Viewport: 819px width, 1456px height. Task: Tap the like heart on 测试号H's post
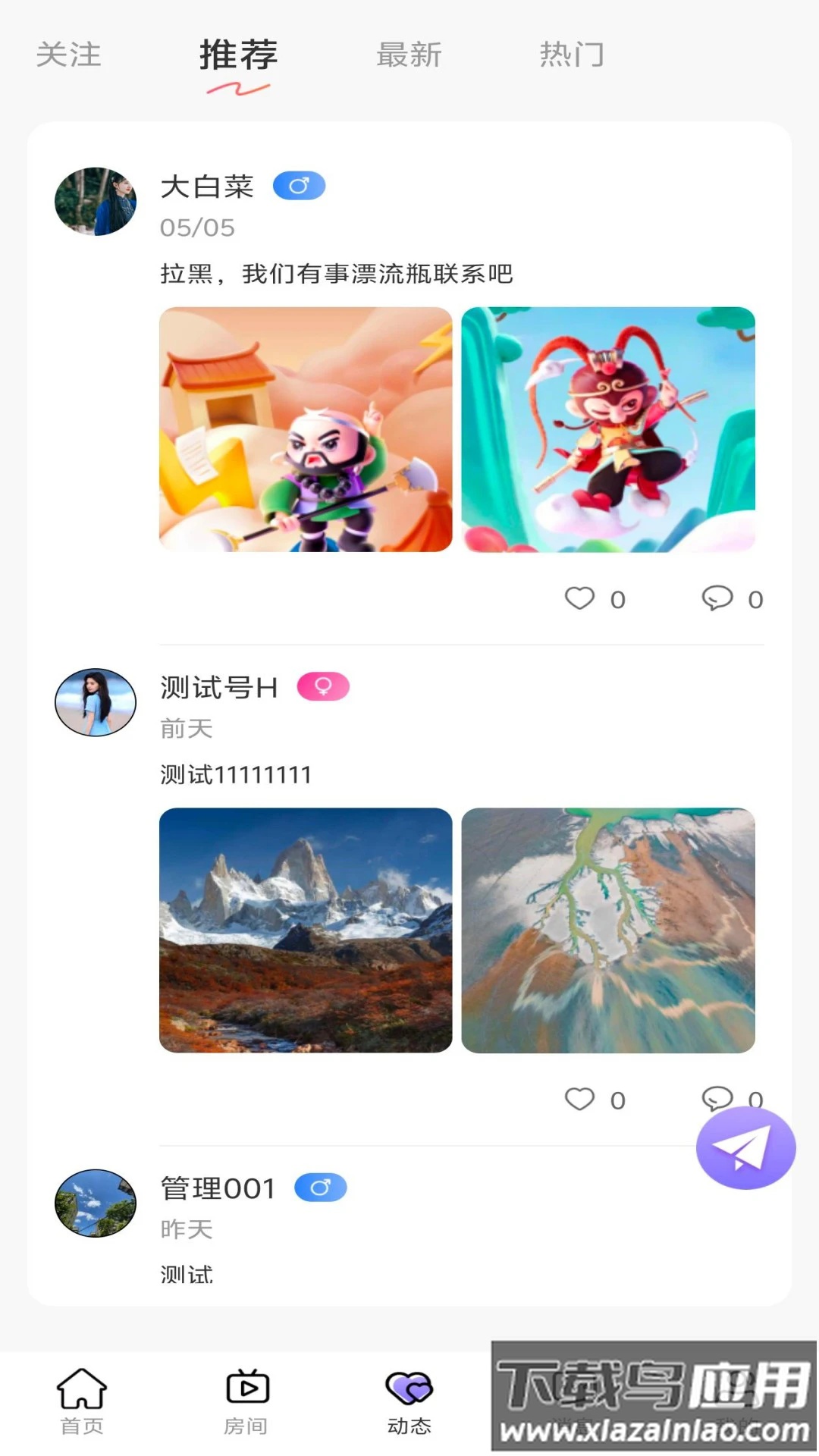(x=581, y=1100)
